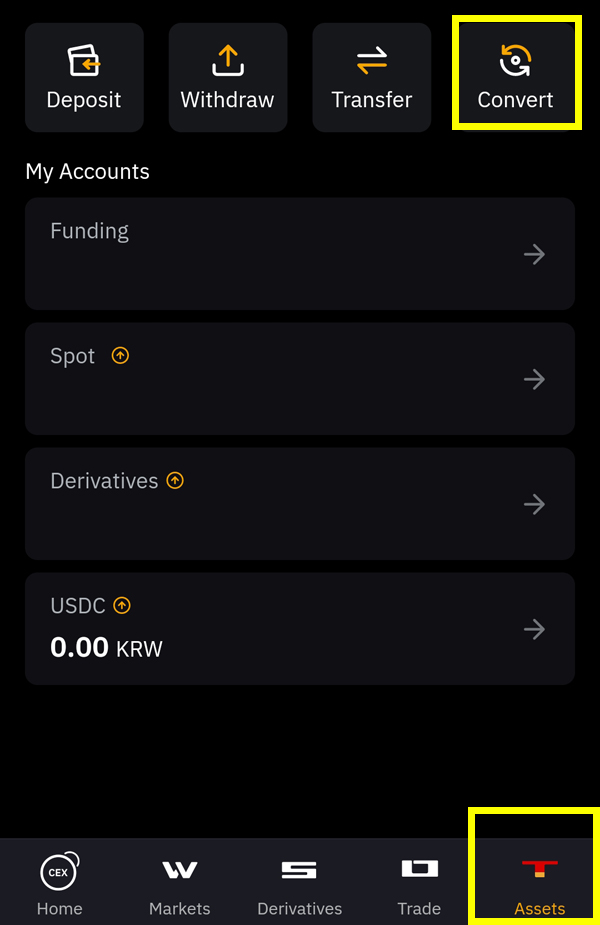View the Spot account details
600x925 pixels.
300,379
